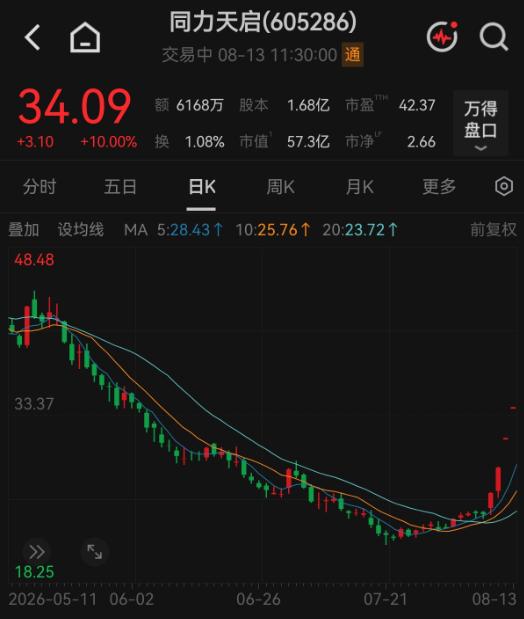Open 设均线 moving average settings
This screenshot has height=619, width=524.
(81, 229)
